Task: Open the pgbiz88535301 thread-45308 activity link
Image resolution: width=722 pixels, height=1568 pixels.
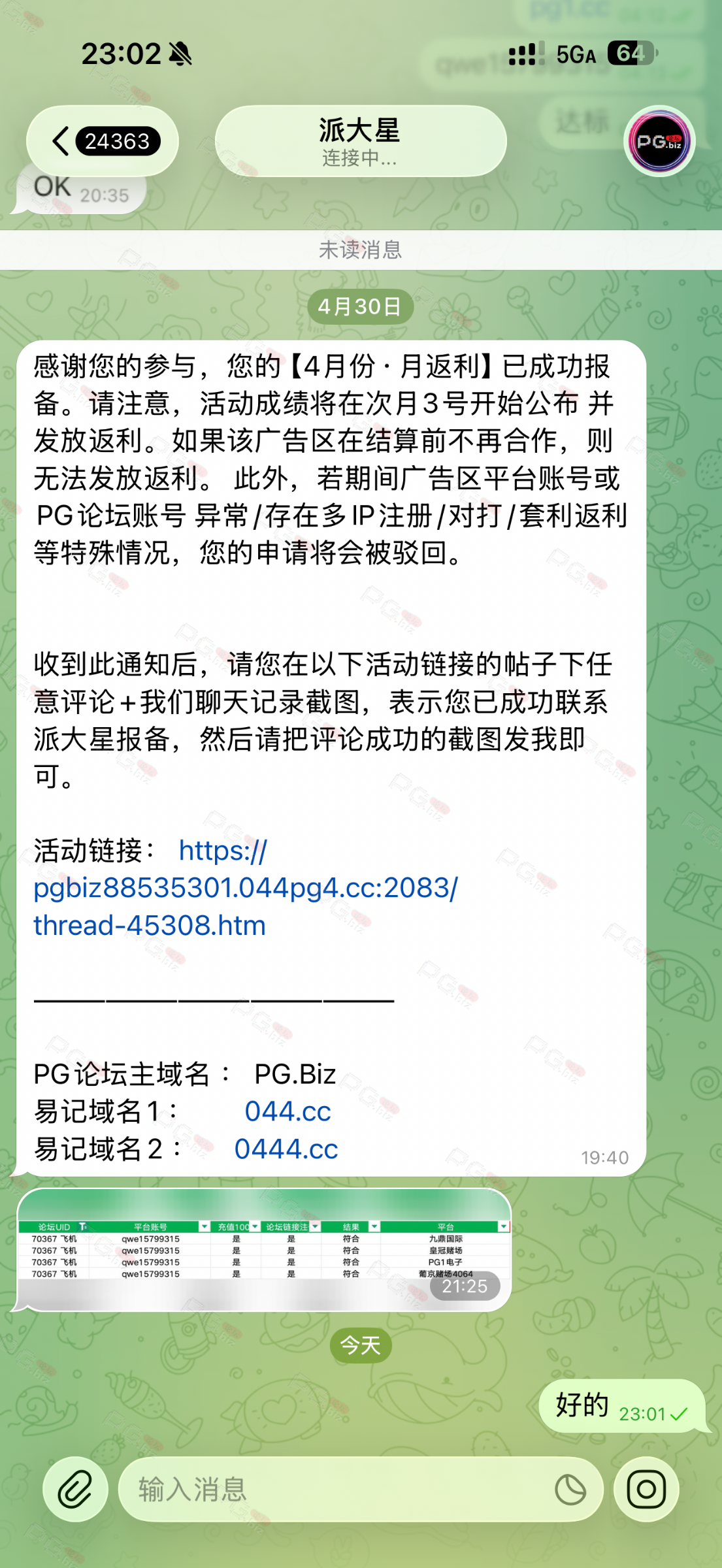Action: 246,888
